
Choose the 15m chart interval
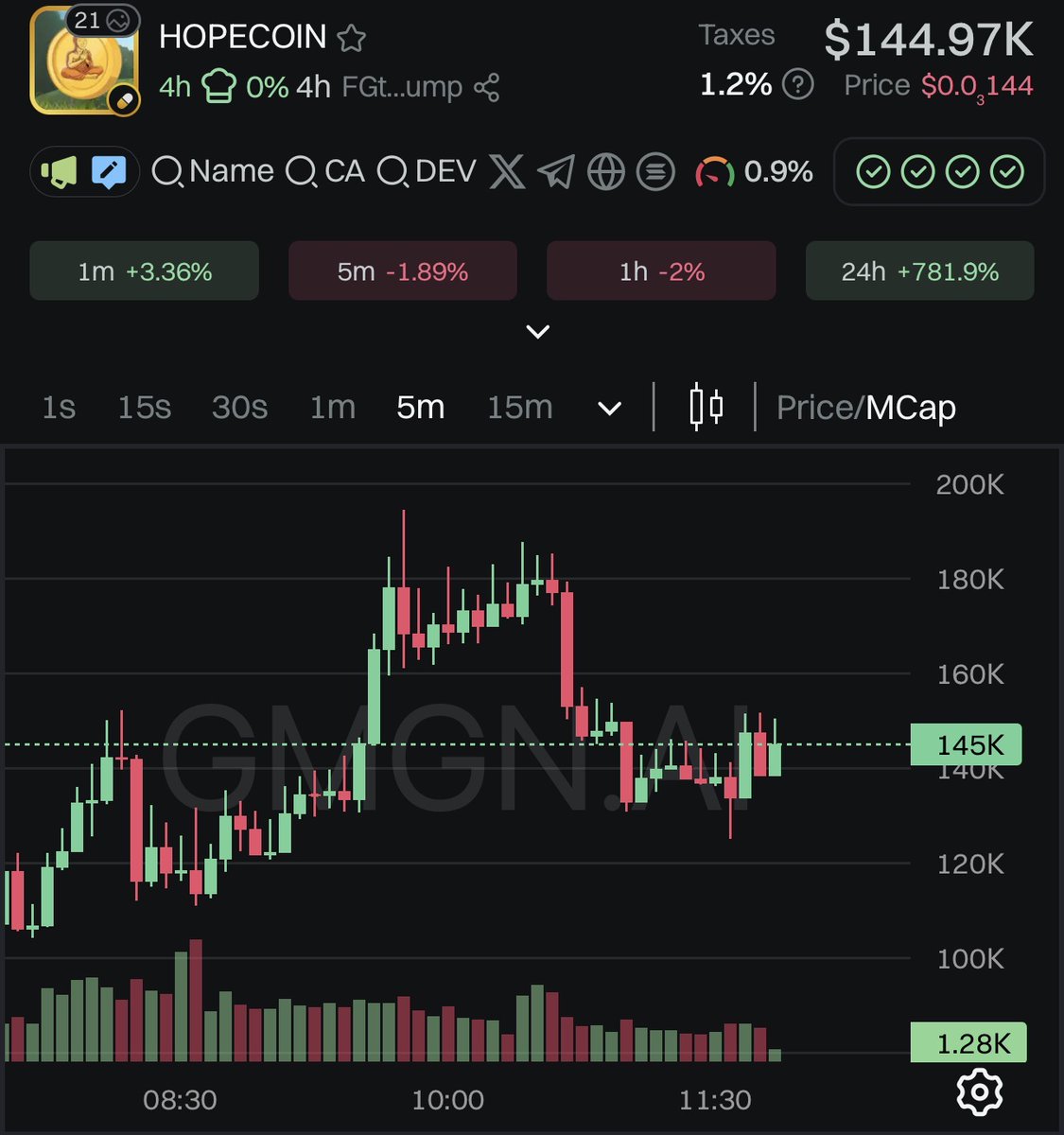pyautogui.click(x=519, y=408)
